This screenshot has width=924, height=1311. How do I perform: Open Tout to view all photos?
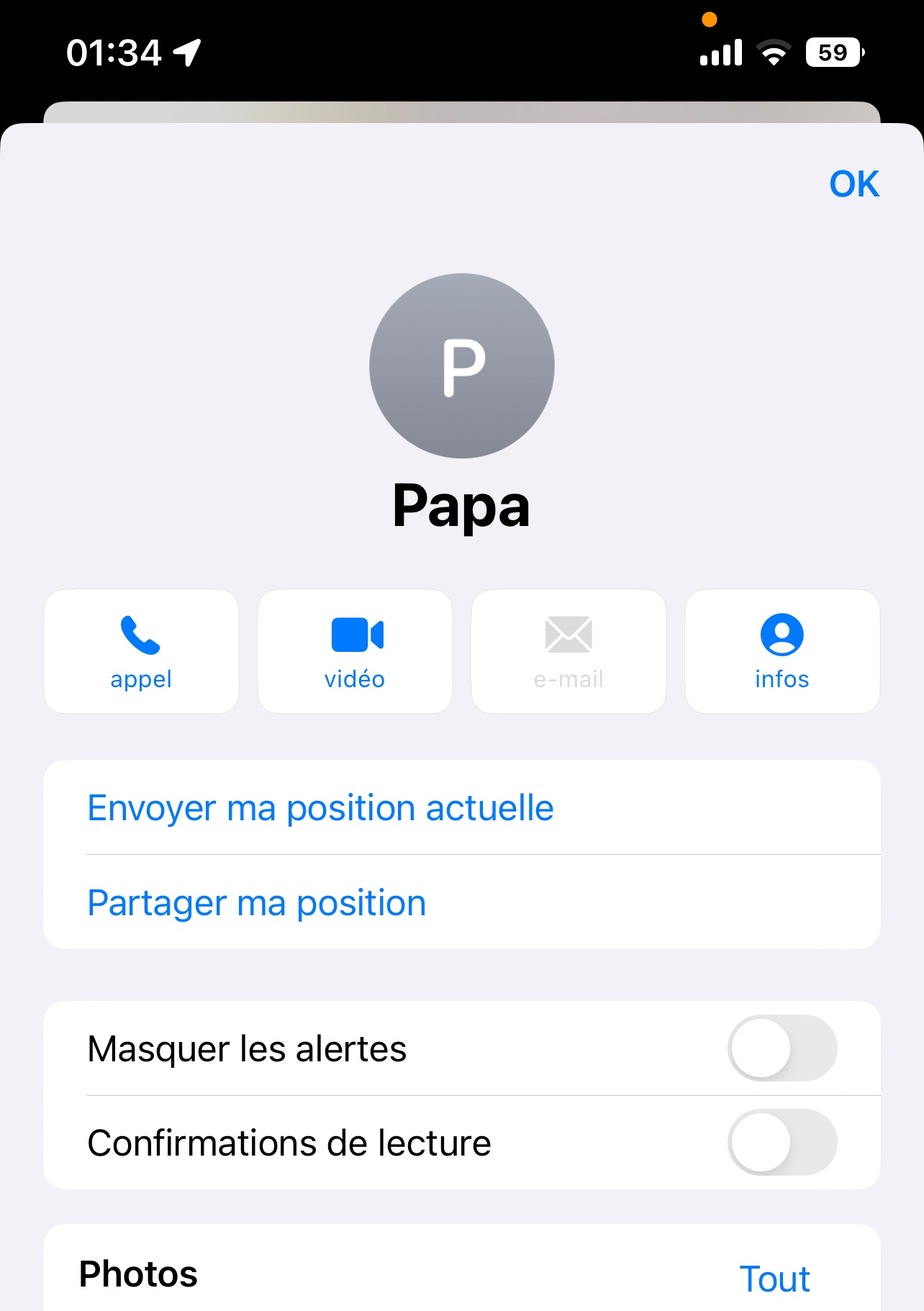(x=774, y=1279)
